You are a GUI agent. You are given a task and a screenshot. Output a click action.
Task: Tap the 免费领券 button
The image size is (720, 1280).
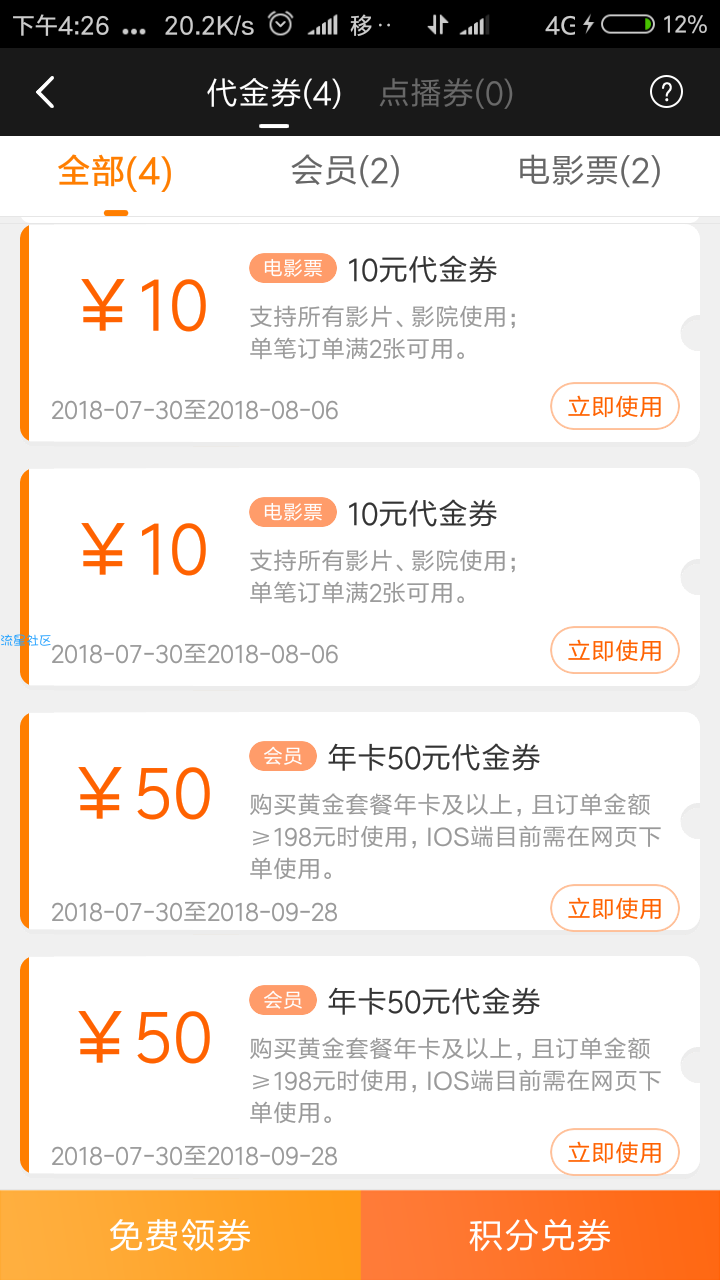[x=180, y=1235]
